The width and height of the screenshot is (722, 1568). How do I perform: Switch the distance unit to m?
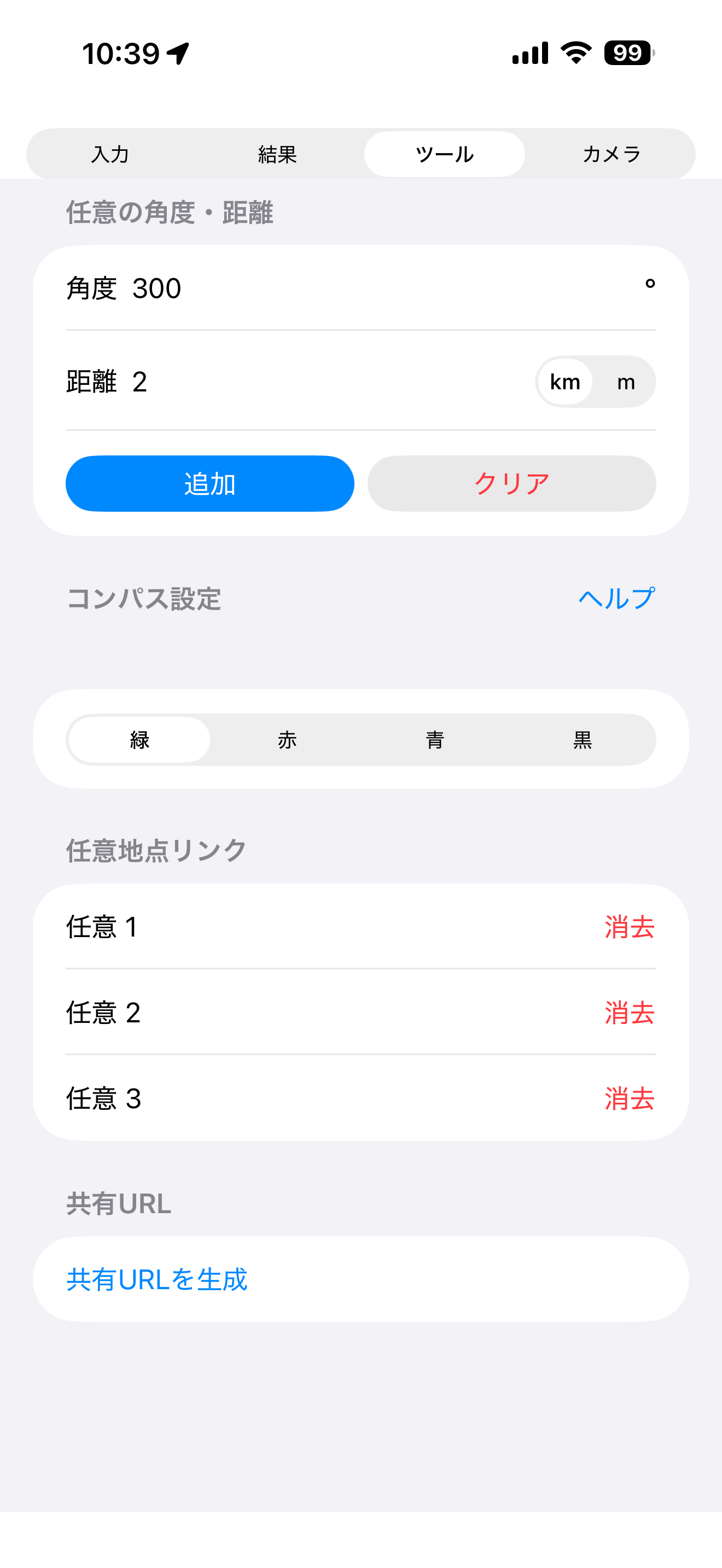click(627, 382)
